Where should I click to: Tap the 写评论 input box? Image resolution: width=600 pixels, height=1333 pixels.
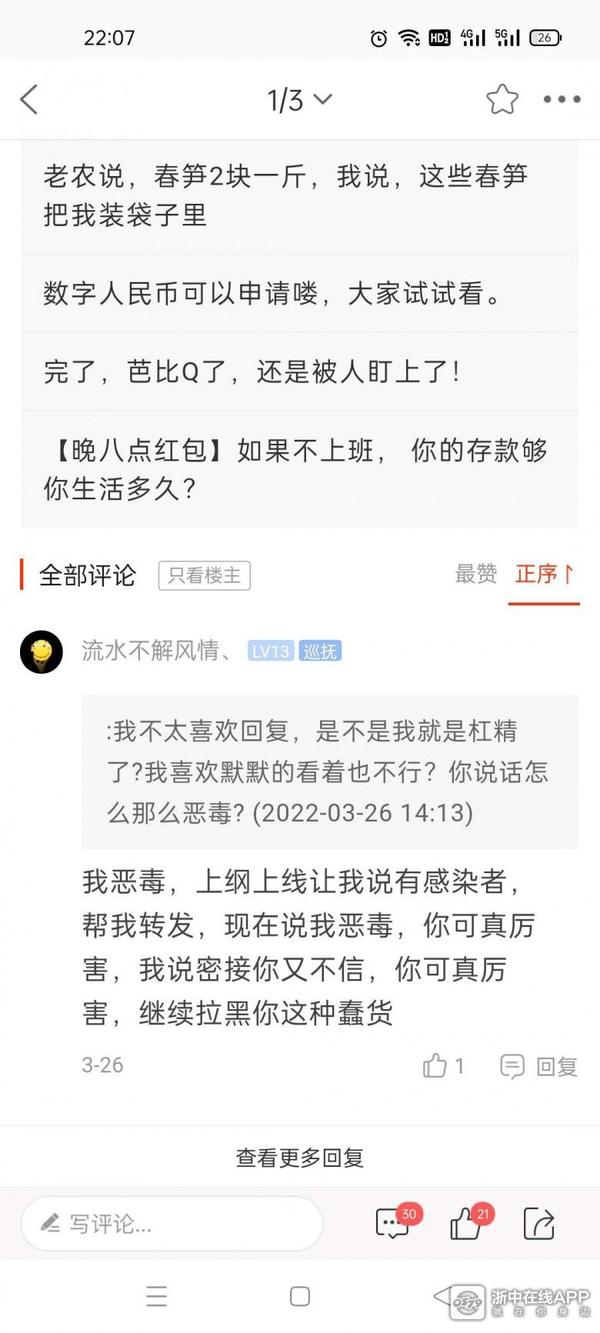click(x=171, y=1223)
